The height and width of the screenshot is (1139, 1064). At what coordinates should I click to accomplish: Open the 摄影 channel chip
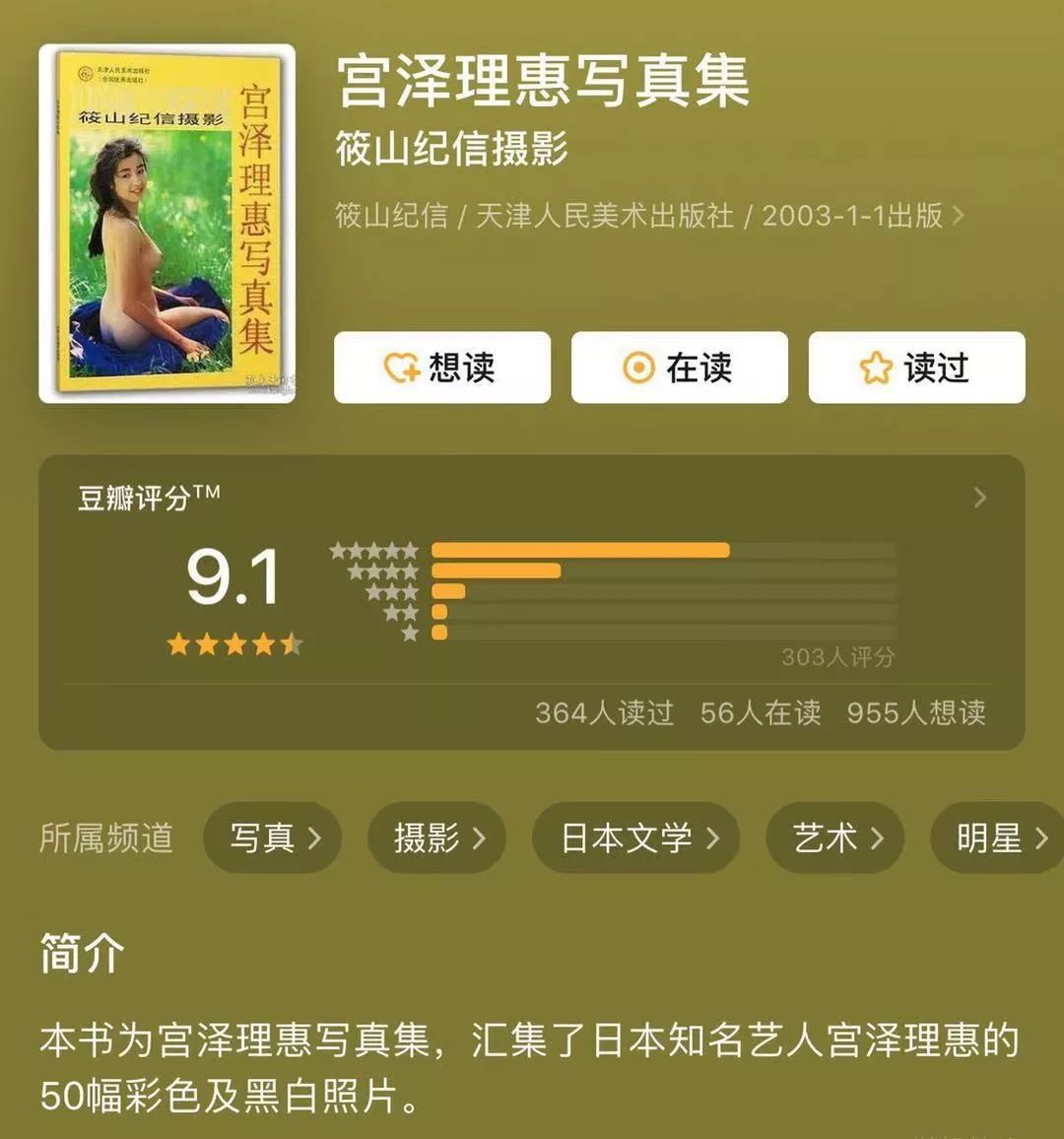437,837
